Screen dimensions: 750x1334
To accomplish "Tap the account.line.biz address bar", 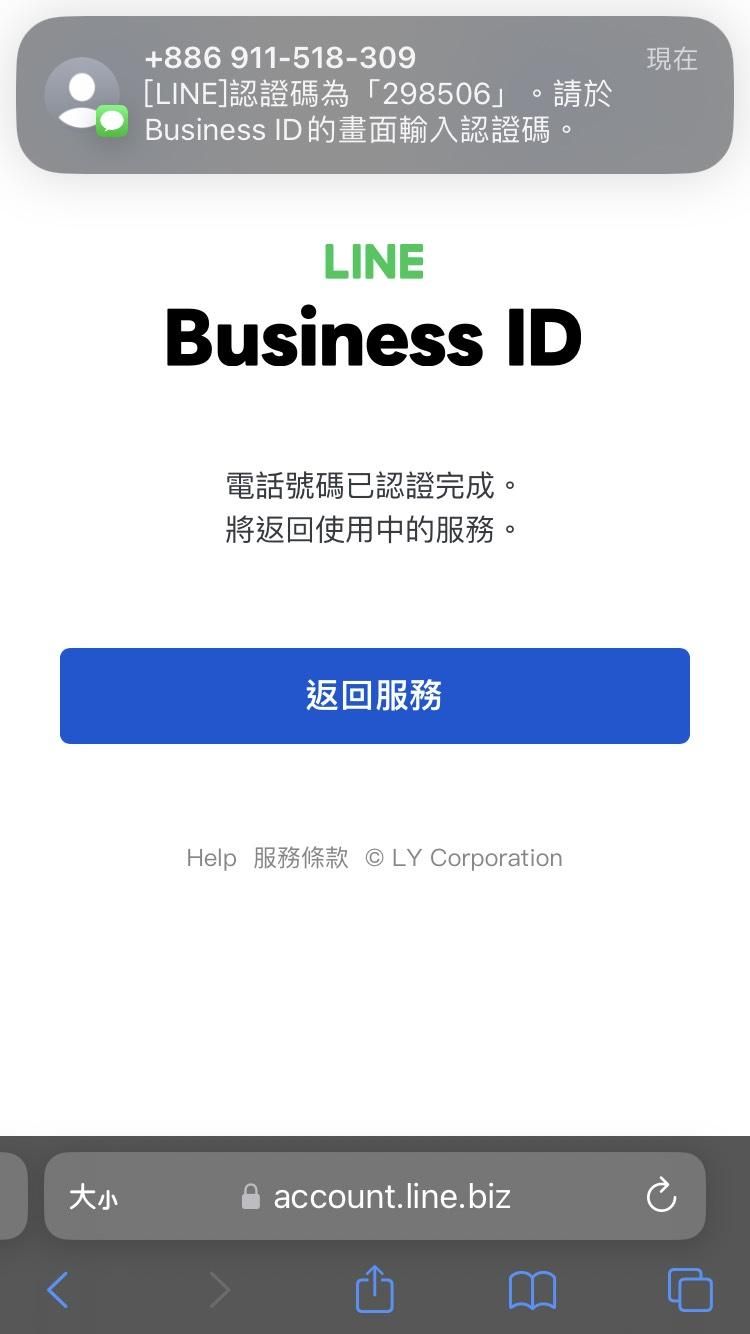I will (x=392, y=1196).
